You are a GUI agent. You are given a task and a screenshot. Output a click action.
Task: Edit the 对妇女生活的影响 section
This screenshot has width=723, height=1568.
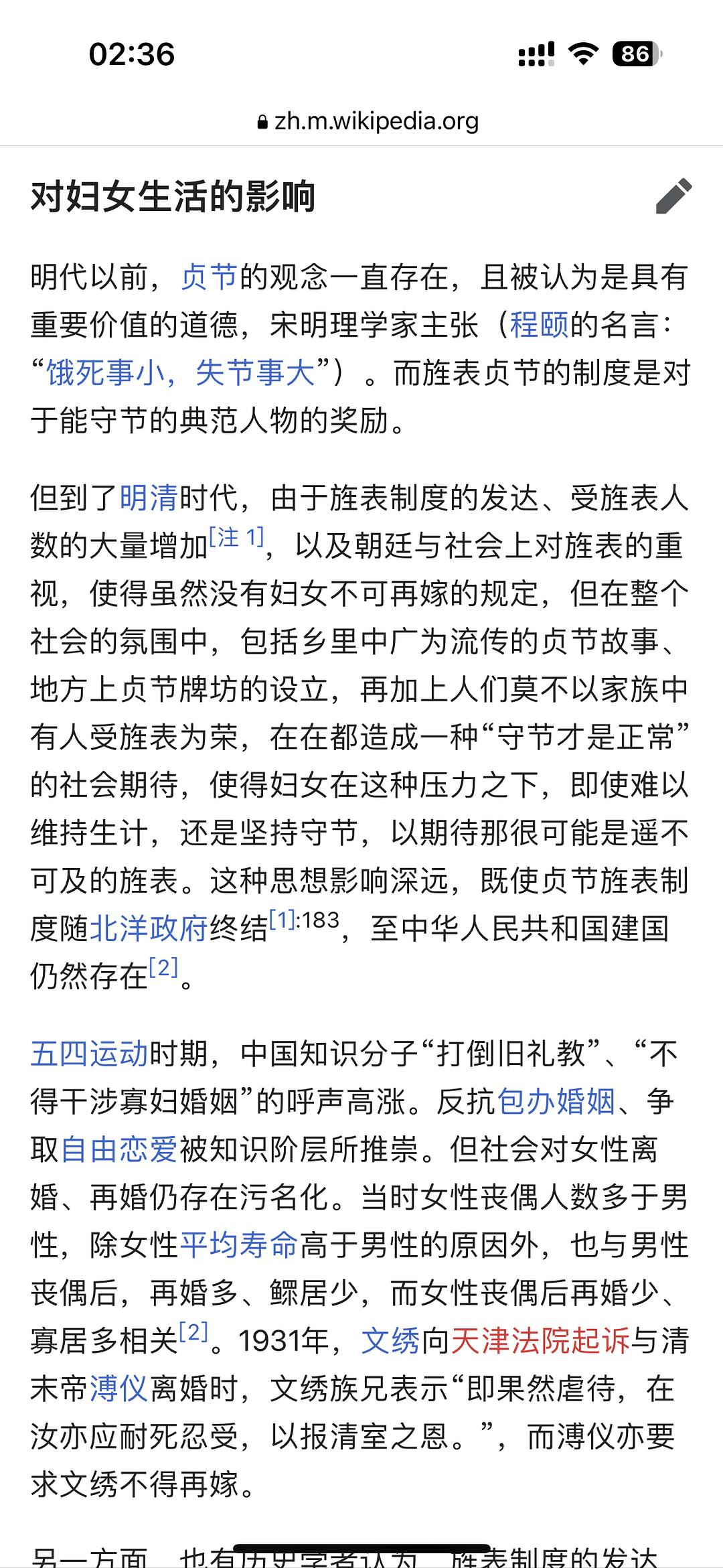coord(673,196)
